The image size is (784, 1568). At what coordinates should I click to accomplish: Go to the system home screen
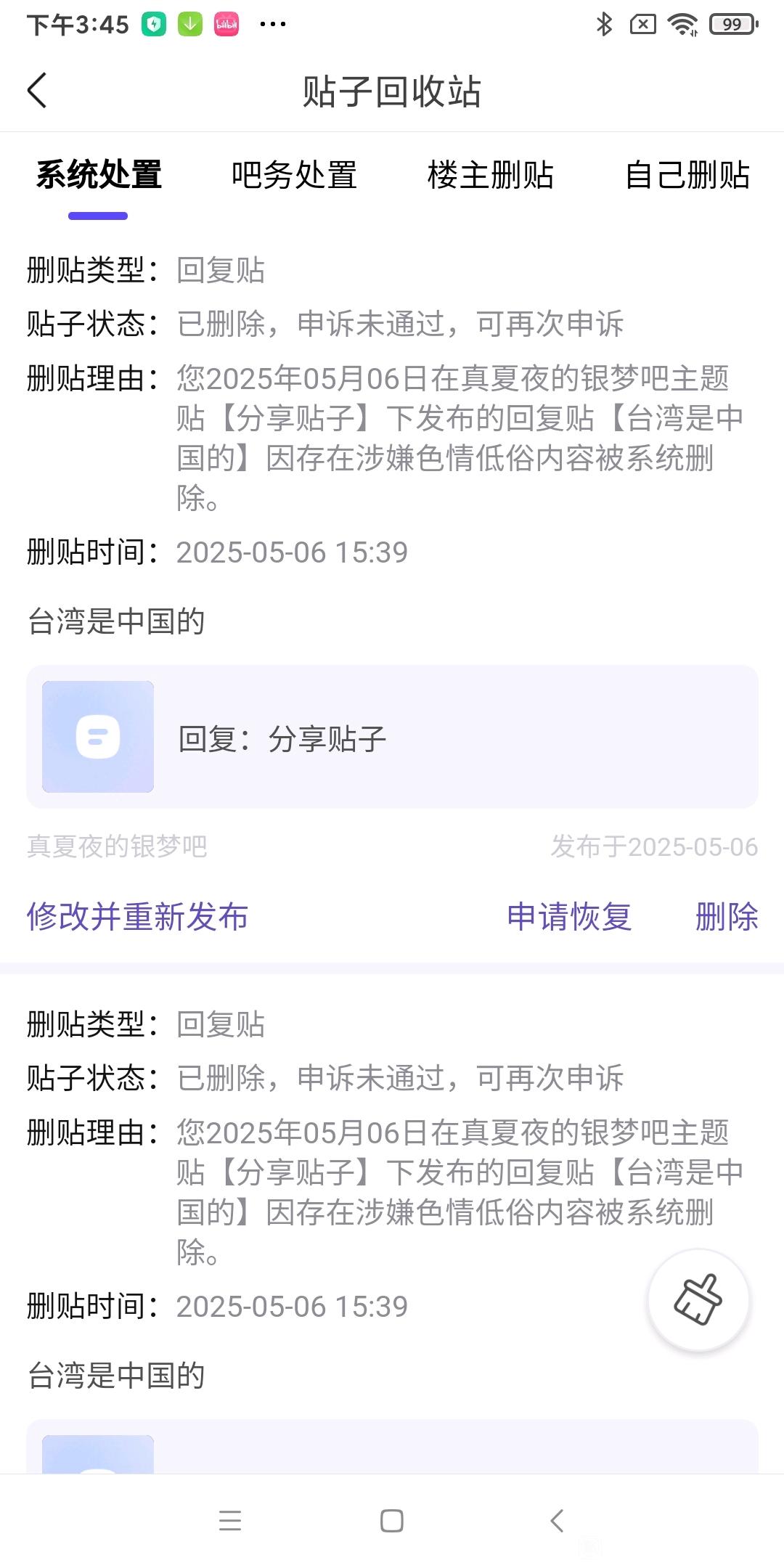coord(392,1520)
